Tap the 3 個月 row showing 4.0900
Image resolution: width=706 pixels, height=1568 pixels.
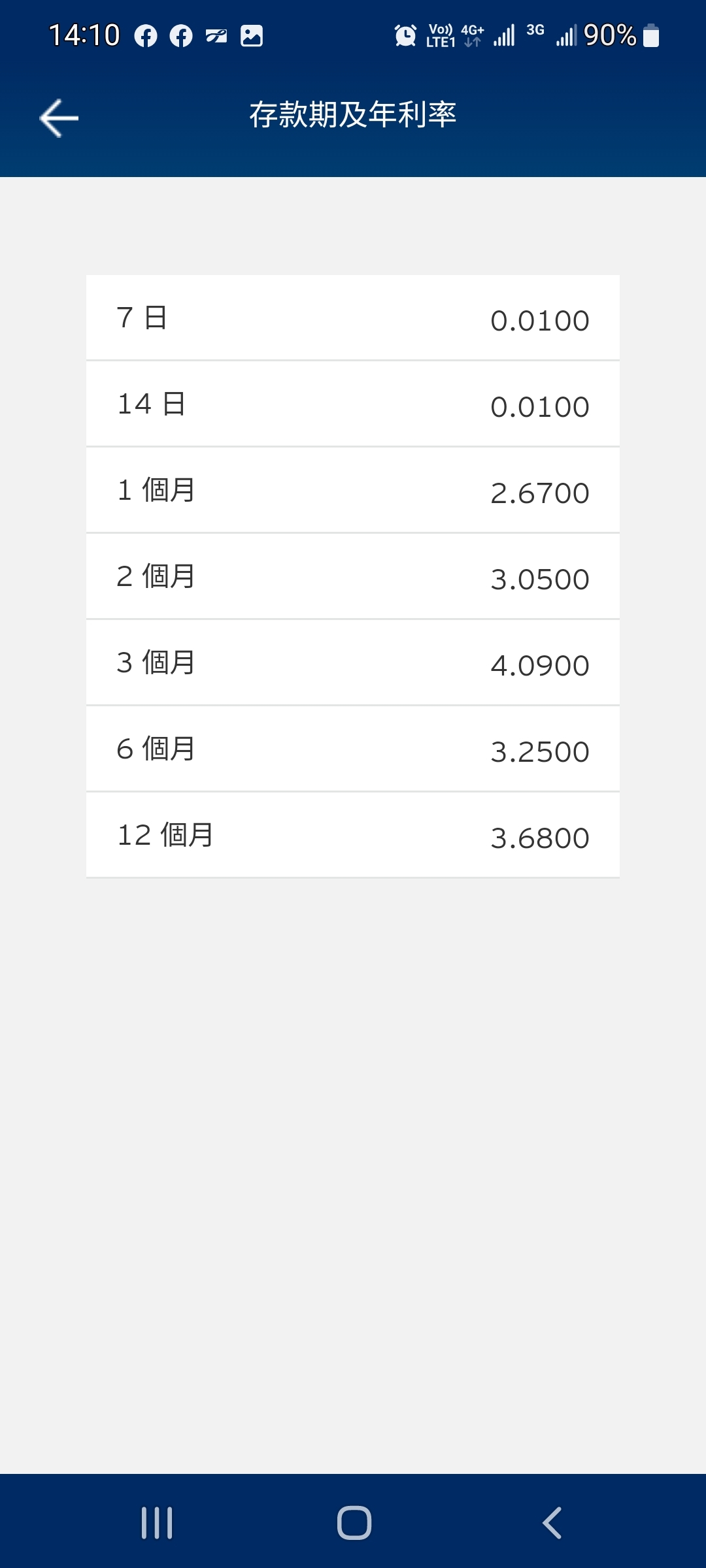(353, 663)
